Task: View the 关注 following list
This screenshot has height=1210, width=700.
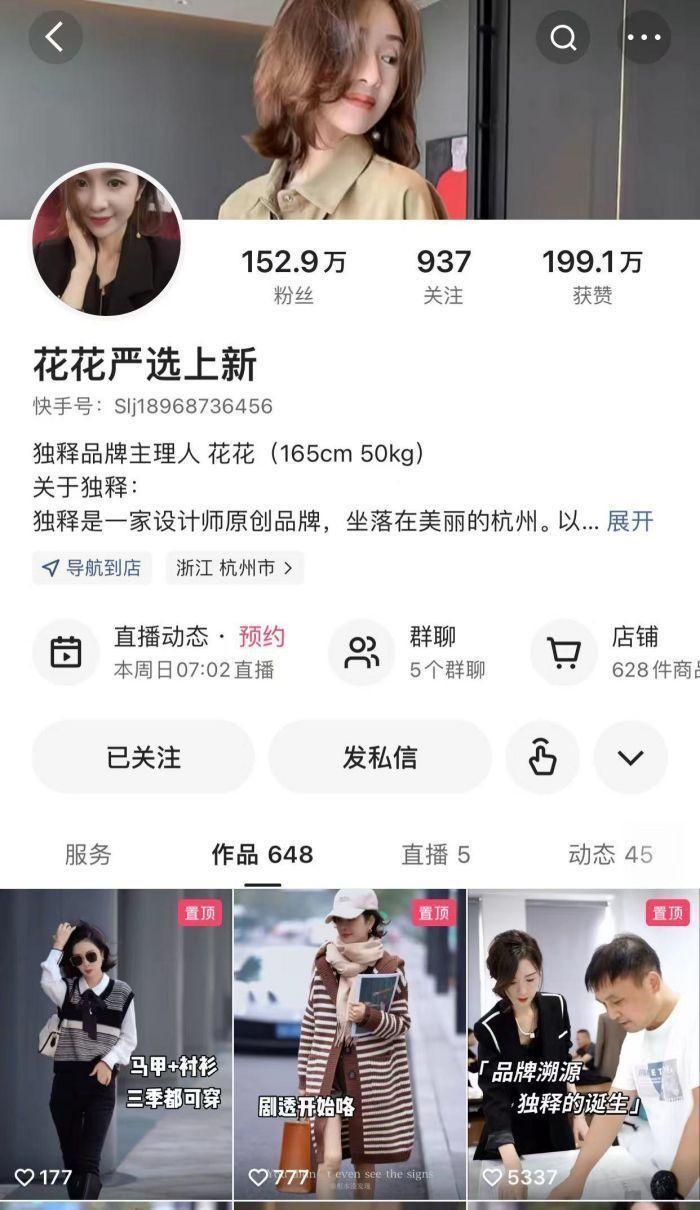Action: pyautogui.click(x=443, y=276)
